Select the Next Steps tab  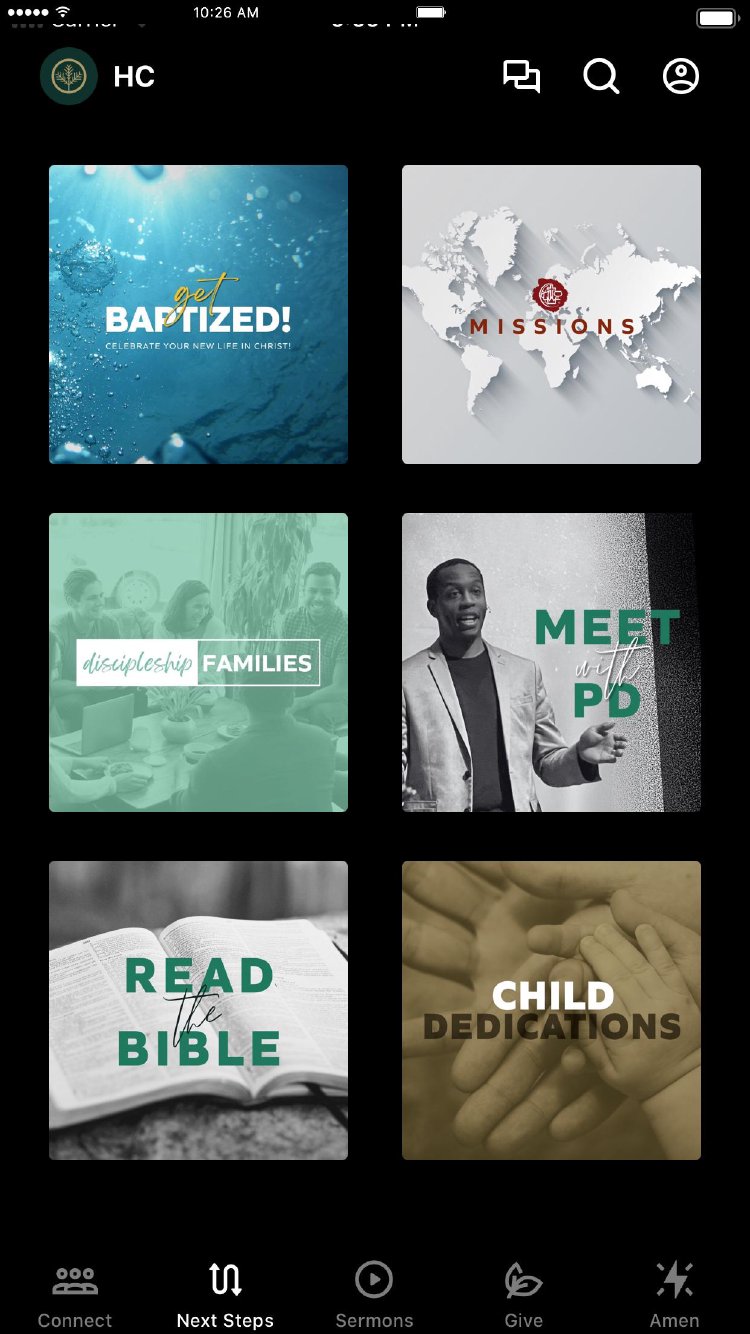pyautogui.click(x=225, y=1295)
